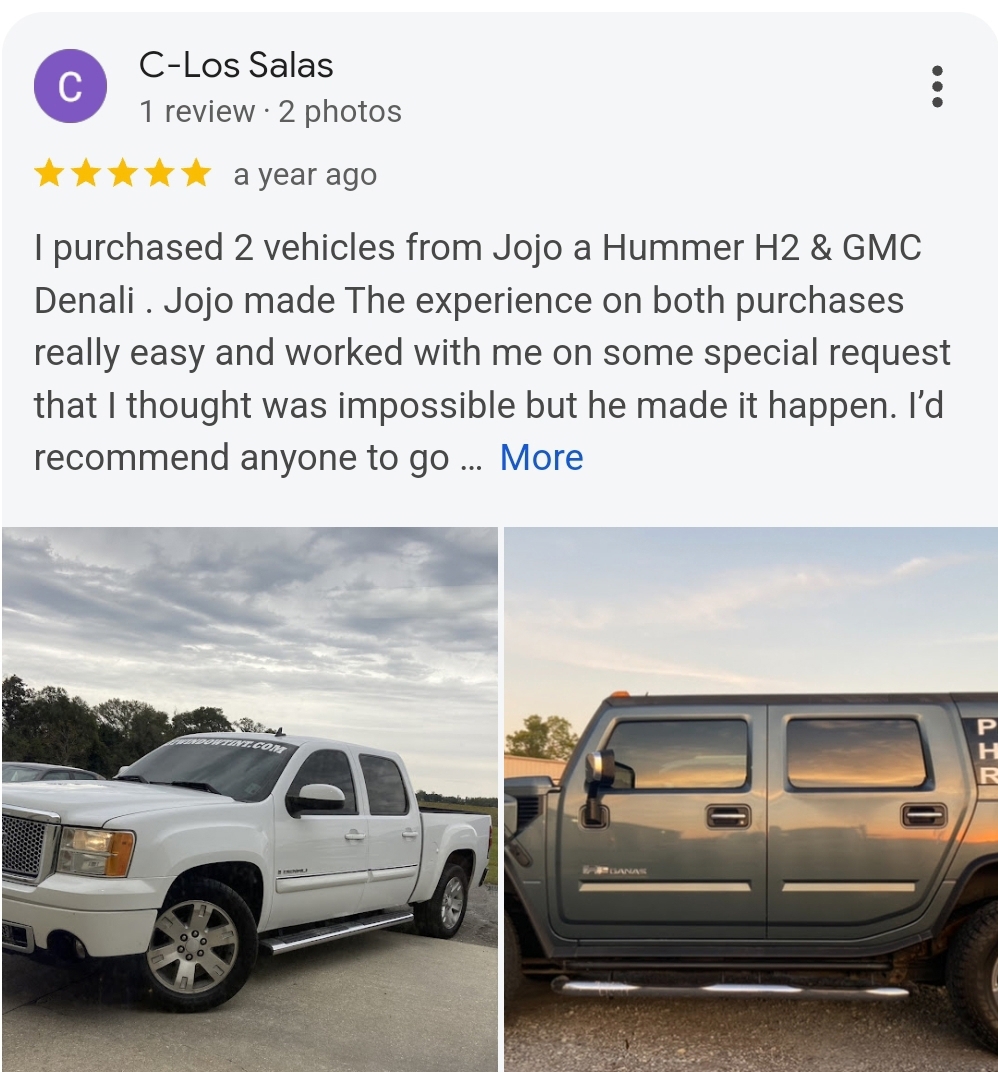Expand the review by tapping More
998x1072 pixels.
coord(541,458)
